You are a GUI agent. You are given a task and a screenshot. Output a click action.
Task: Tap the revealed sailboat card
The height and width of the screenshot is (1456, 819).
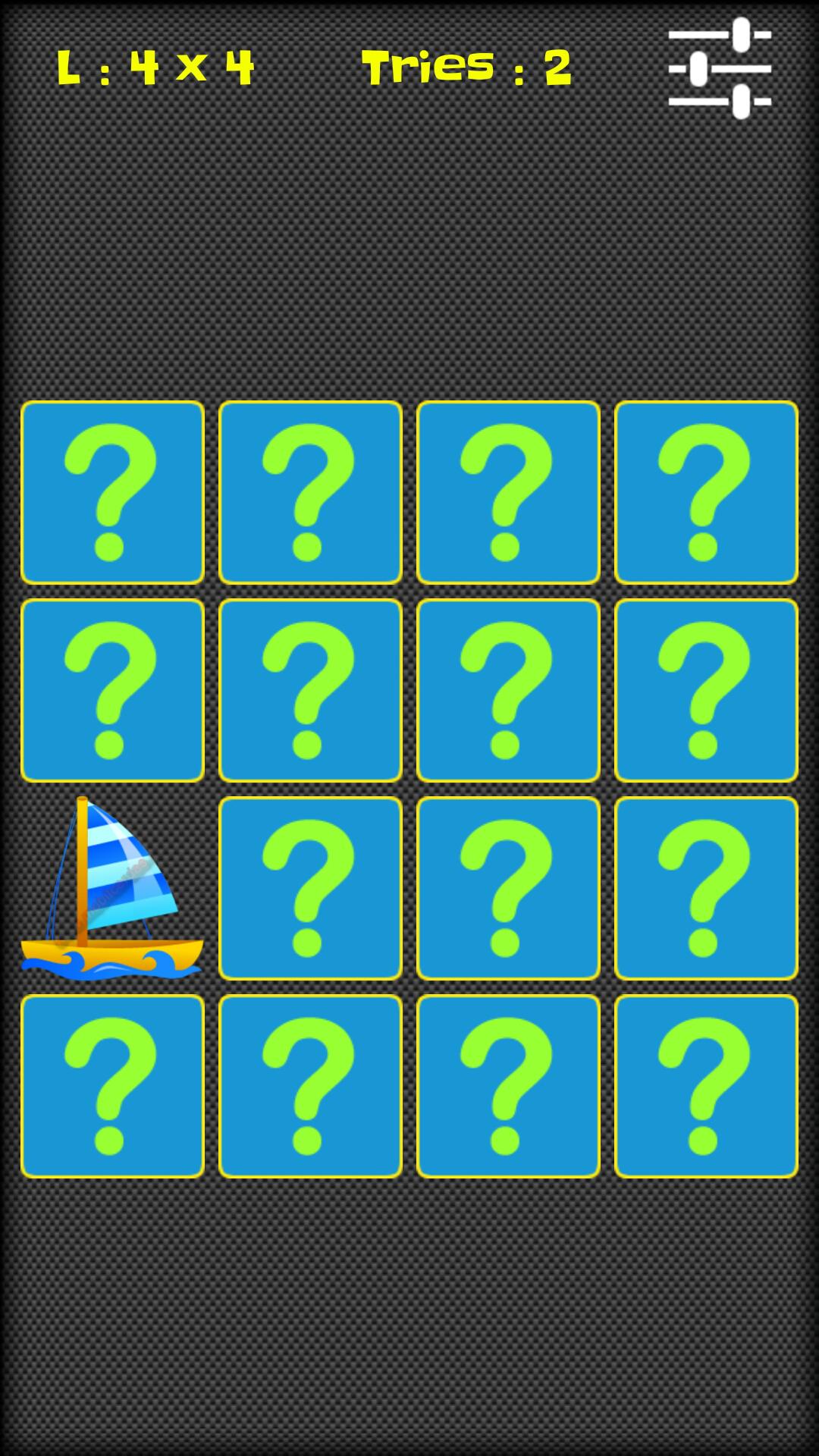(x=112, y=888)
